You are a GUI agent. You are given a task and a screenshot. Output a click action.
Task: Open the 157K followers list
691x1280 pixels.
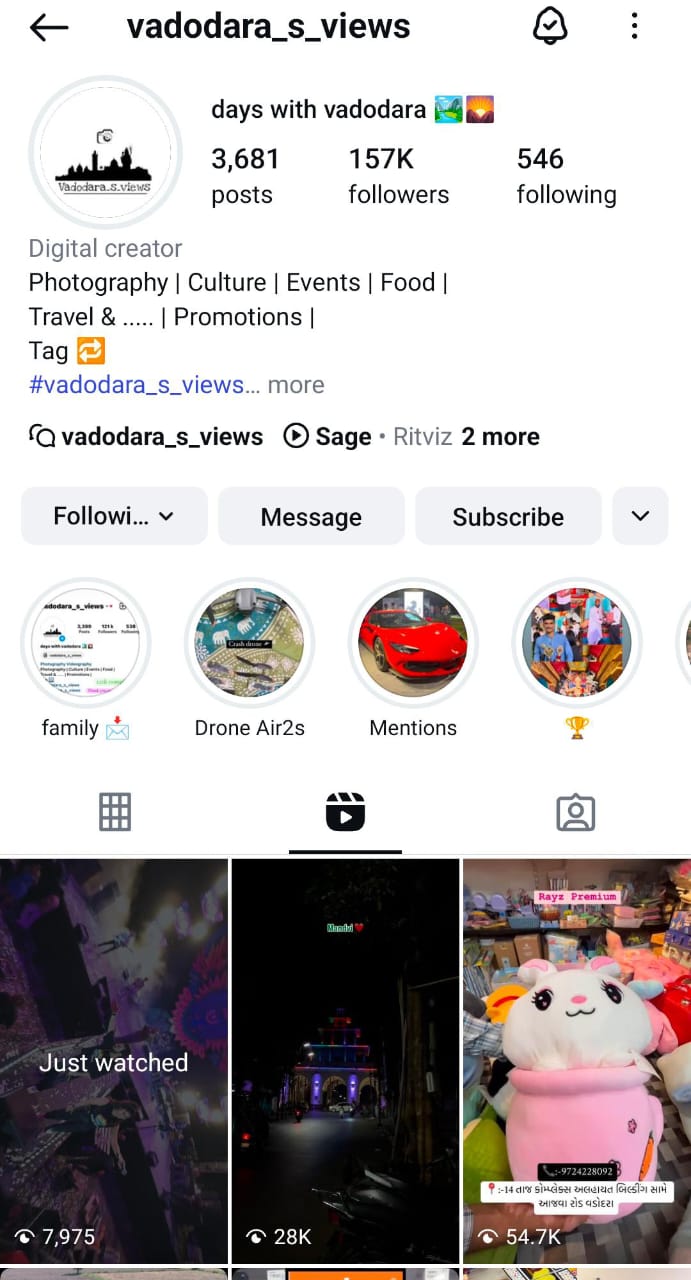(398, 175)
